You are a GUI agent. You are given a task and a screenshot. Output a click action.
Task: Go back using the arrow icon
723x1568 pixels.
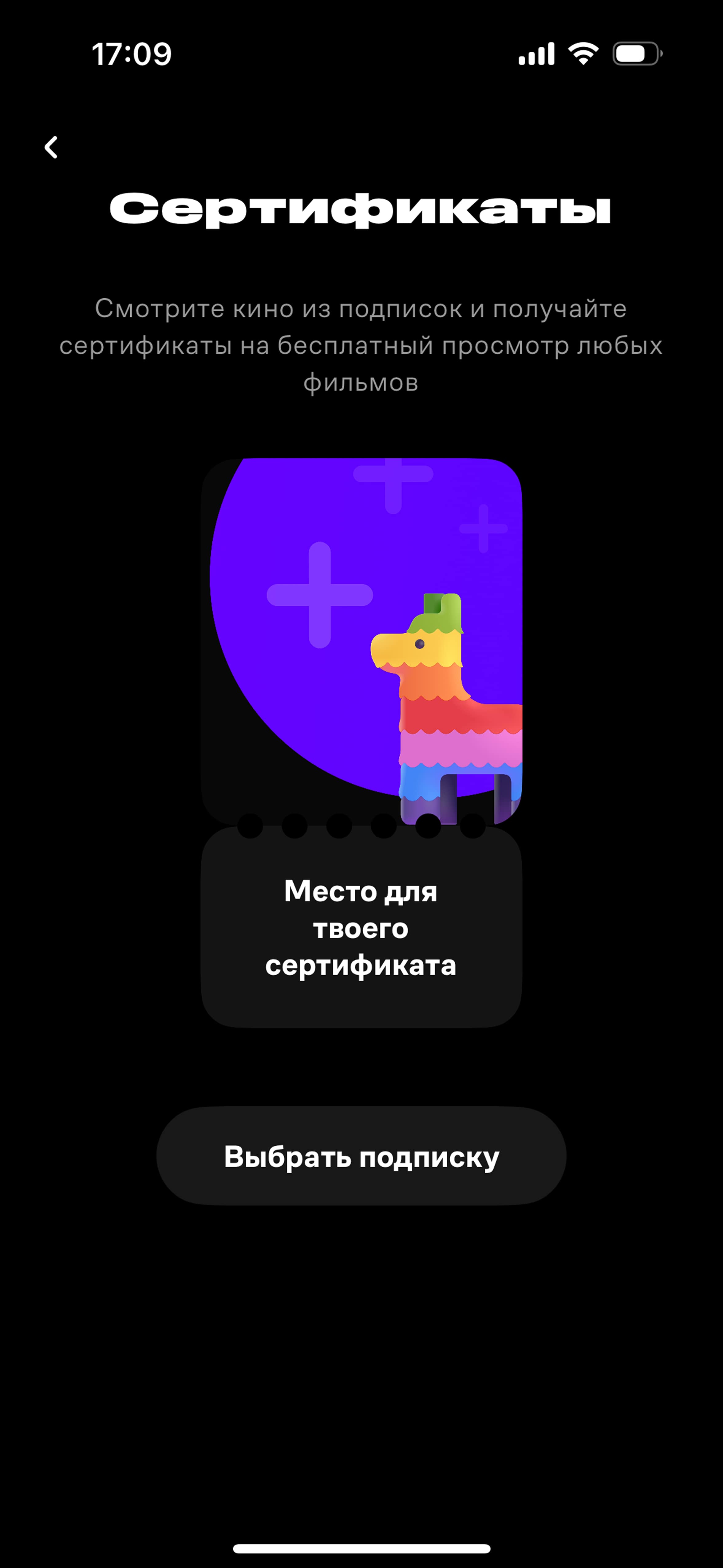(x=51, y=147)
